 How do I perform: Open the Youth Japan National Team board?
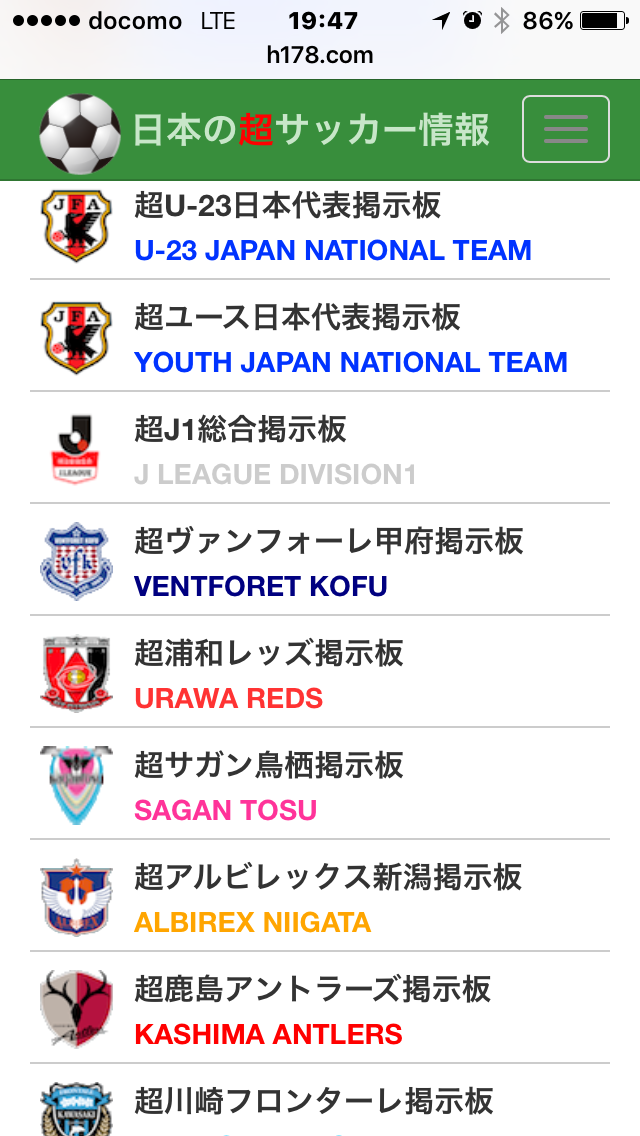pos(320,335)
